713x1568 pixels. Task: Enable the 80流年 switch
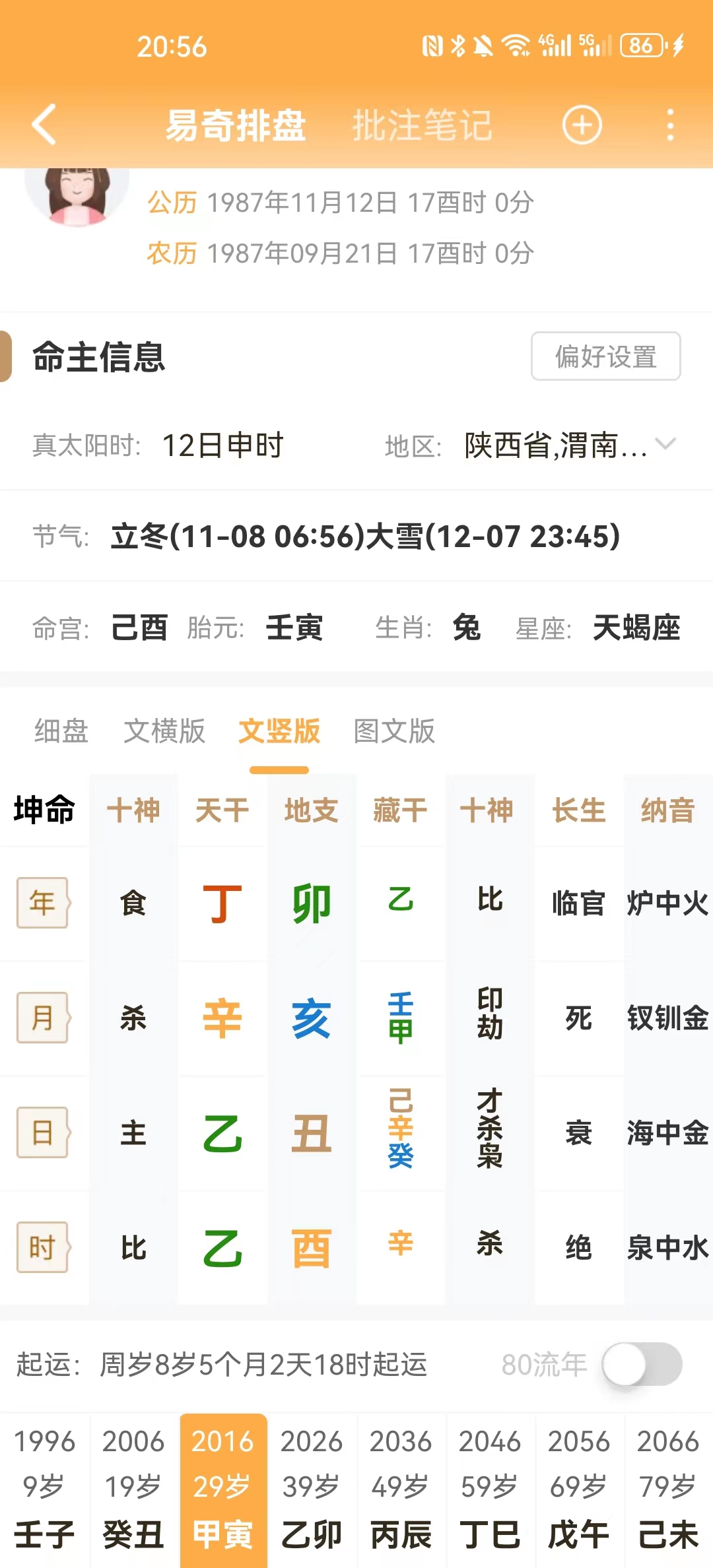click(642, 1364)
